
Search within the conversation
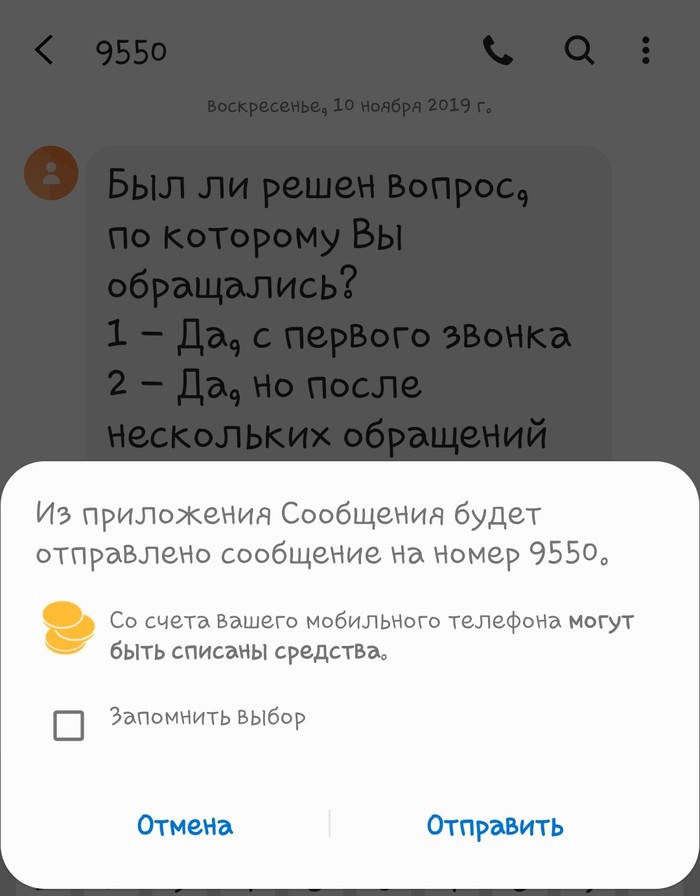tap(579, 50)
